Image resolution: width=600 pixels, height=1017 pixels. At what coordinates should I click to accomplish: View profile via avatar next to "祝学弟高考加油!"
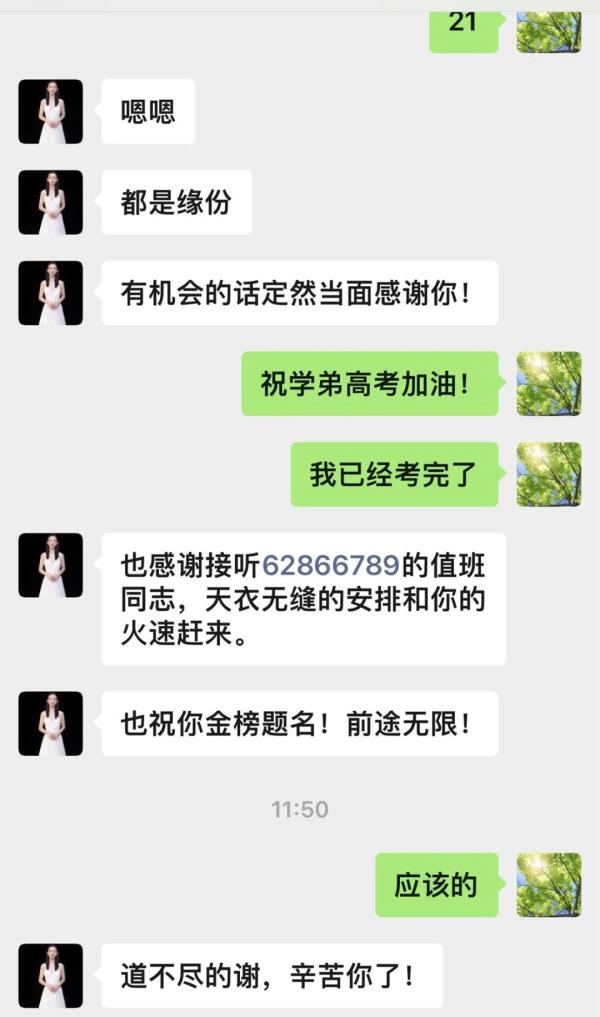point(548,384)
